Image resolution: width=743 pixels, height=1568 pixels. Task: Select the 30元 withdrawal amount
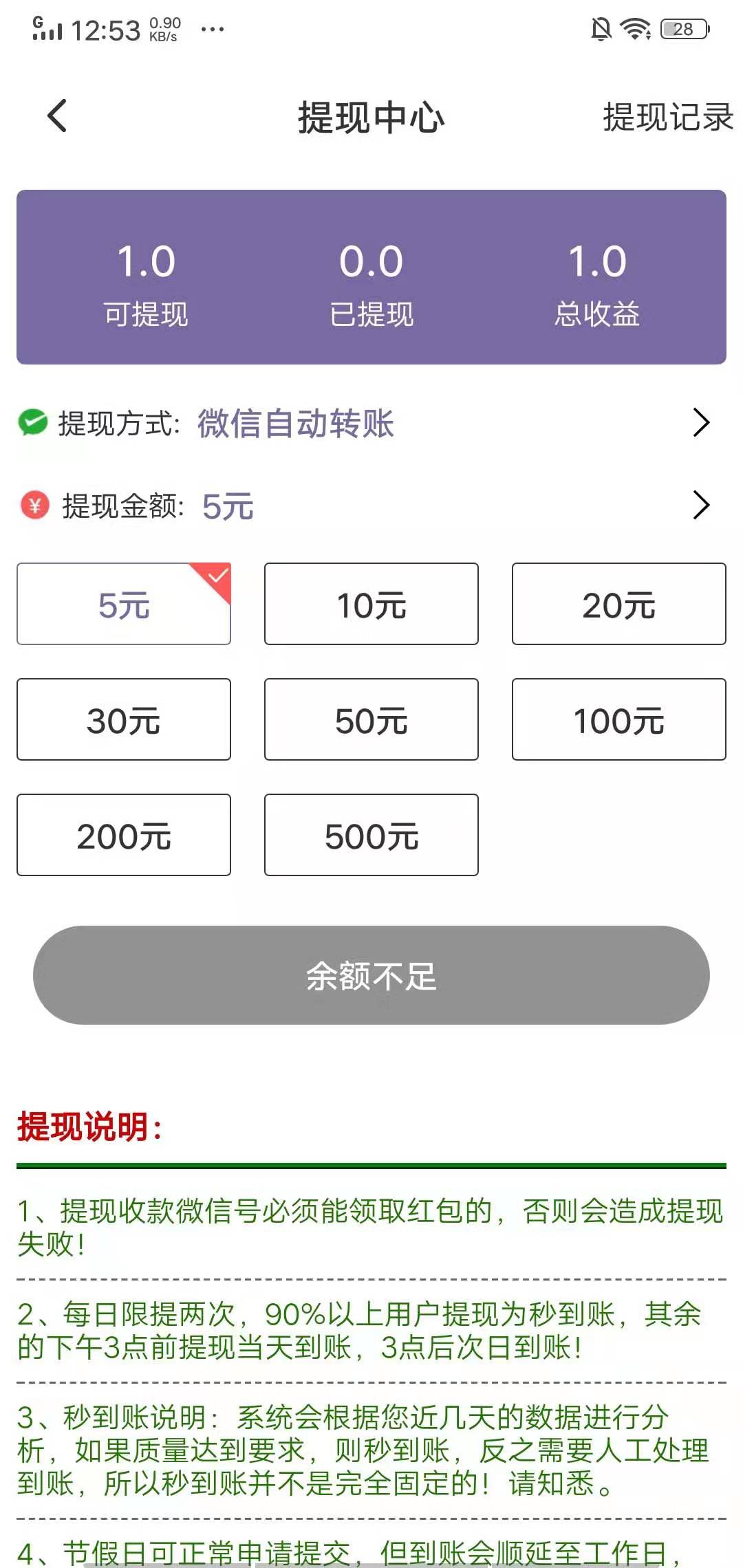pos(124,719)
